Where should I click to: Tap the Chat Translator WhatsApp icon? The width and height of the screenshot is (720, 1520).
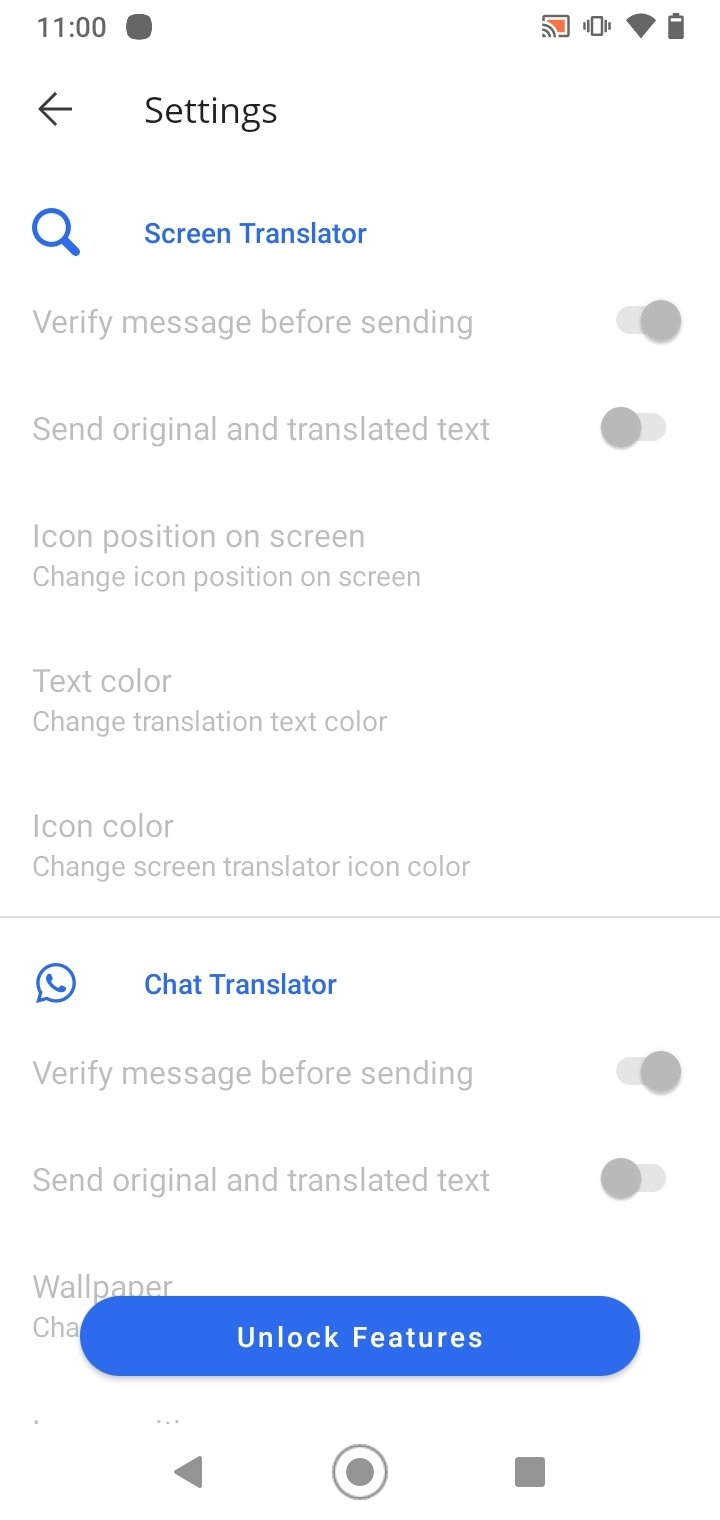pyautogui.click(x=56, y=982)
